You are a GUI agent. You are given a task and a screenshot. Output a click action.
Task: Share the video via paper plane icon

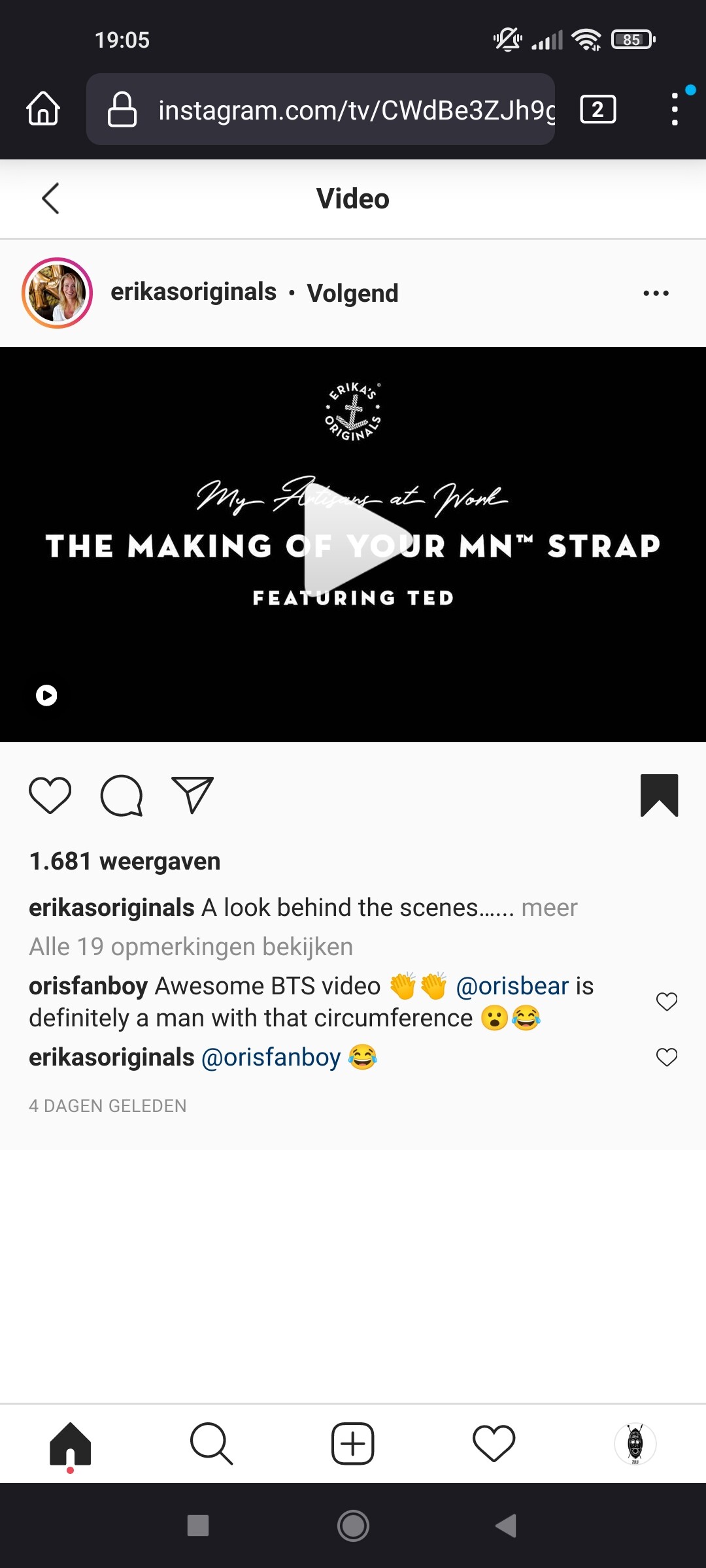pos(192,795)
